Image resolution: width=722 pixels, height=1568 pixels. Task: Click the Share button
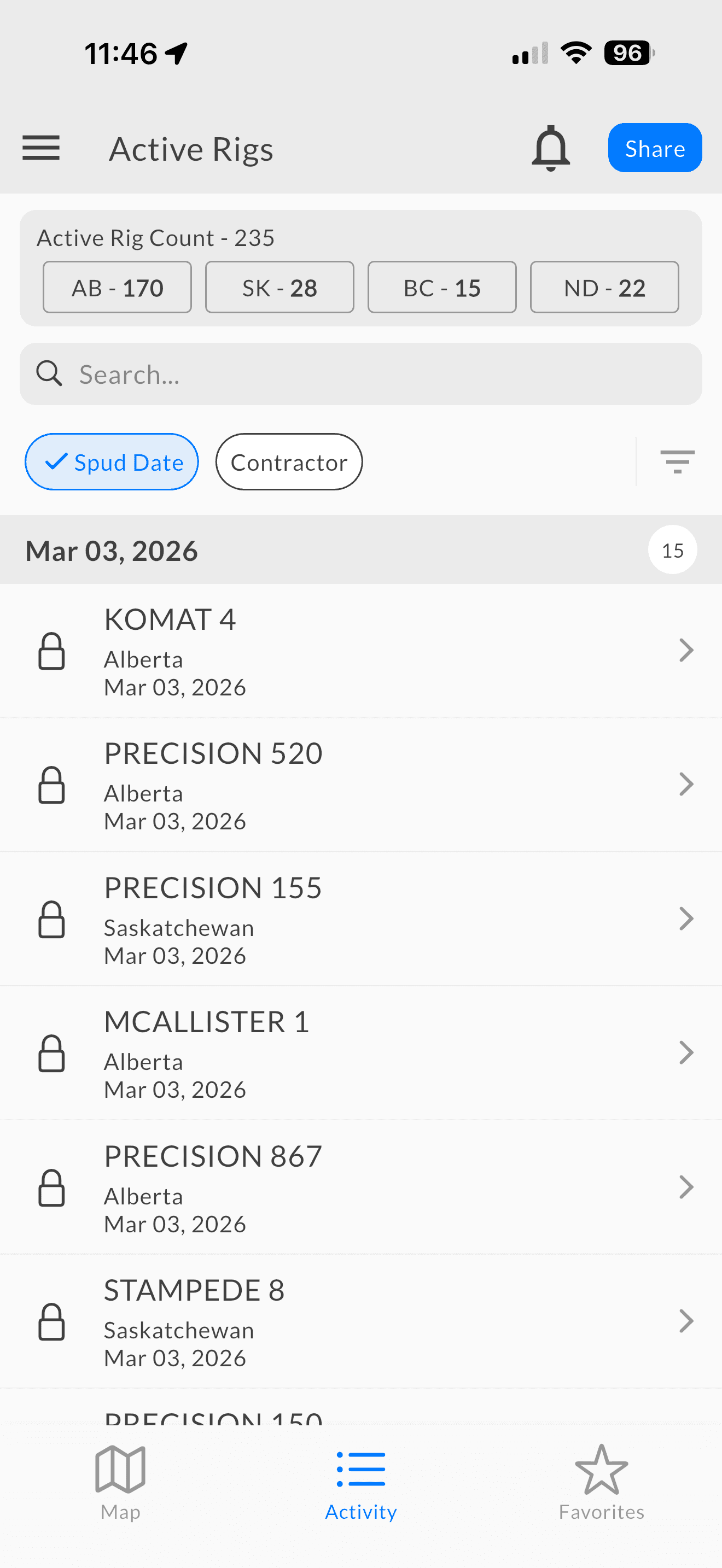pyautogui.click(x=654, y=147)
